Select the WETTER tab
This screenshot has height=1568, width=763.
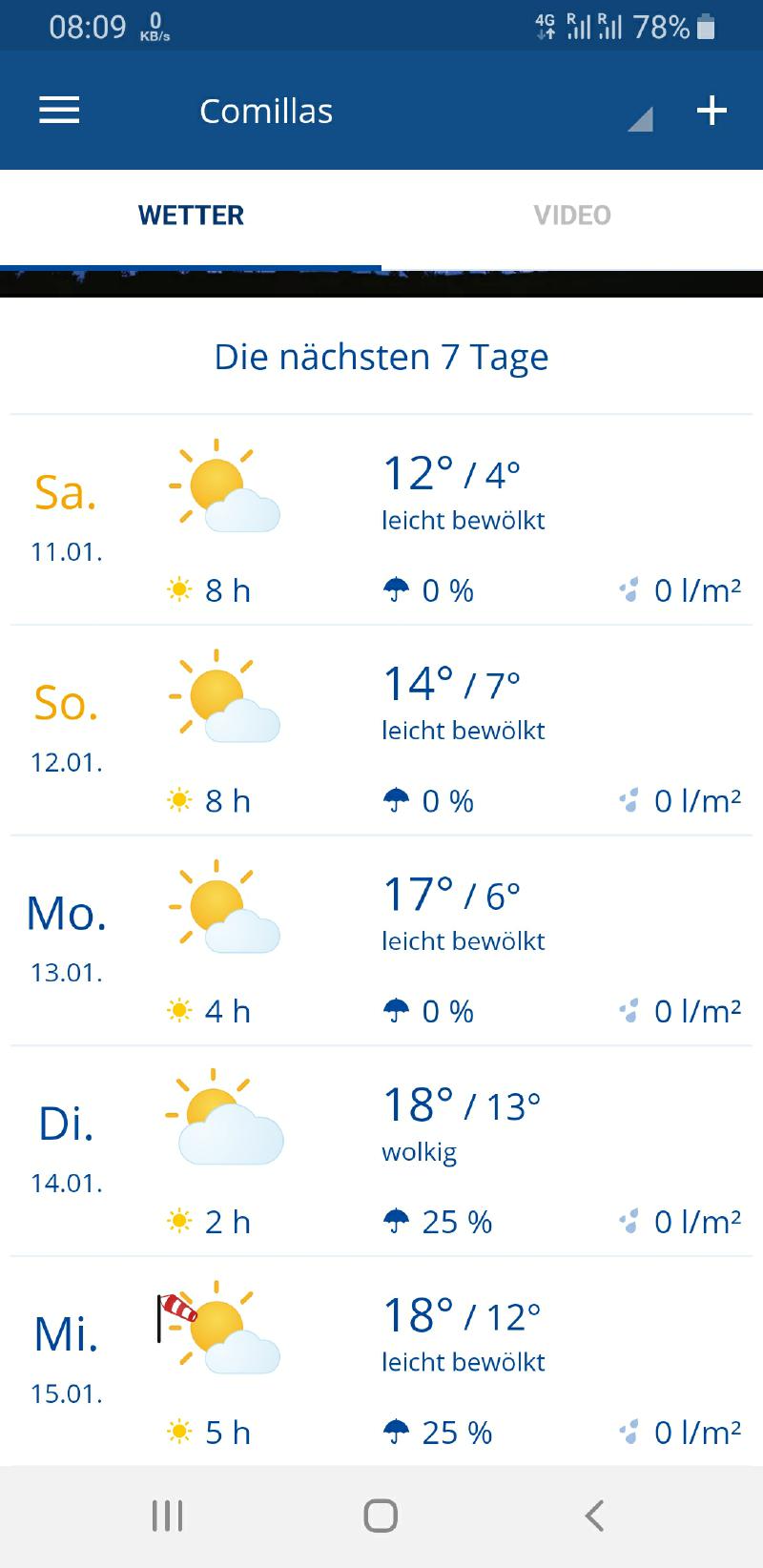(191, 216)
